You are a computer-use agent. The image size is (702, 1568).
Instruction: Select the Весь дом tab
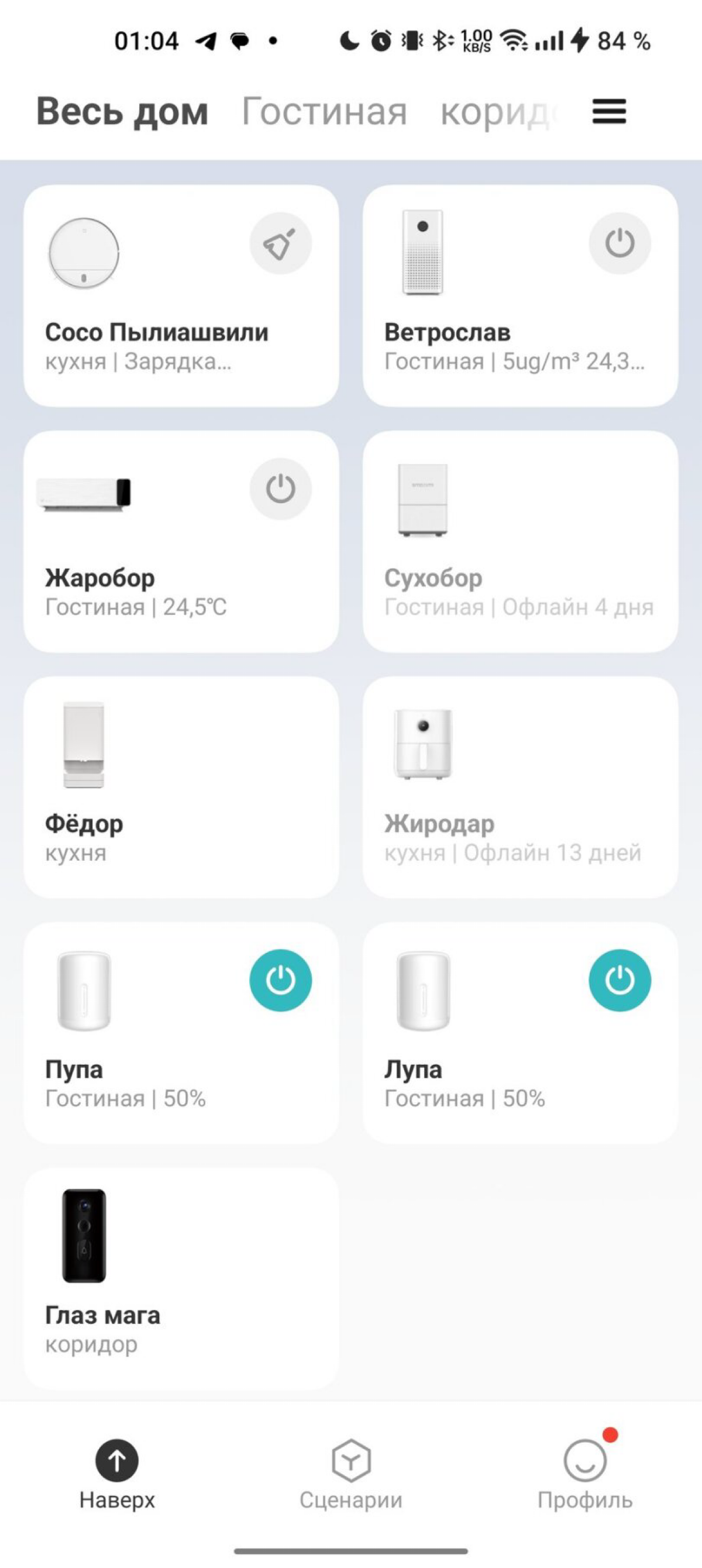(122, 112)
